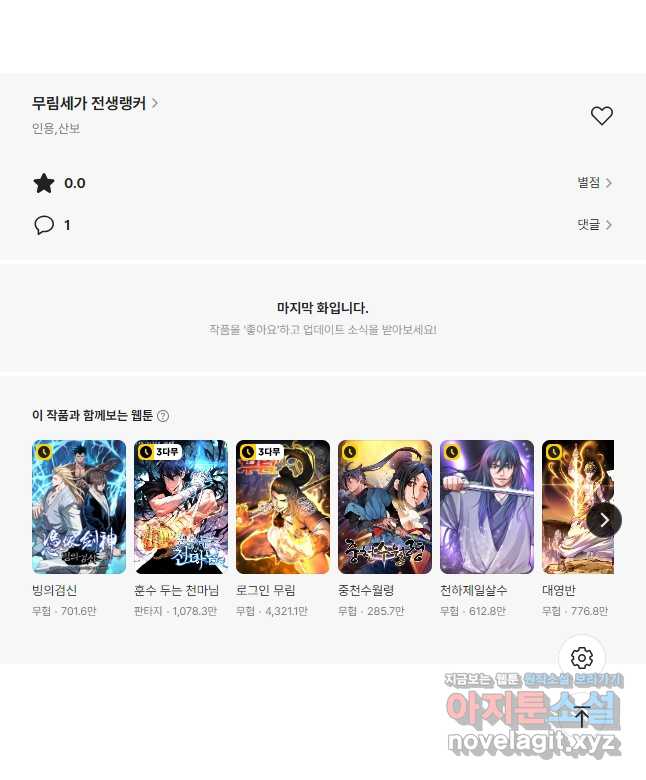
Task: Like this webtoon with the heart icon
Action: coord(601,116)
